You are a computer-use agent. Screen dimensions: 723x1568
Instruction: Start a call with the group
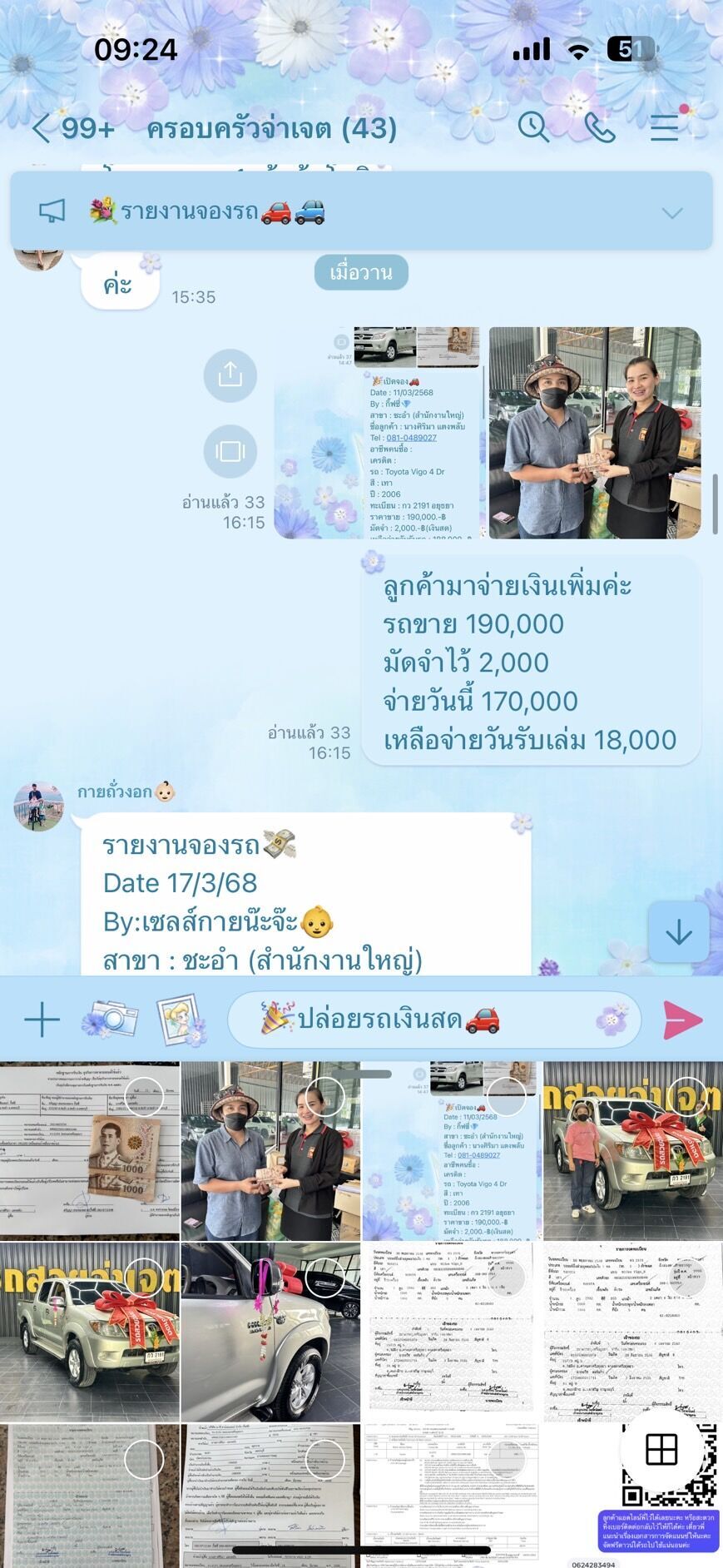pyautogui.click(x=599, y=127)
